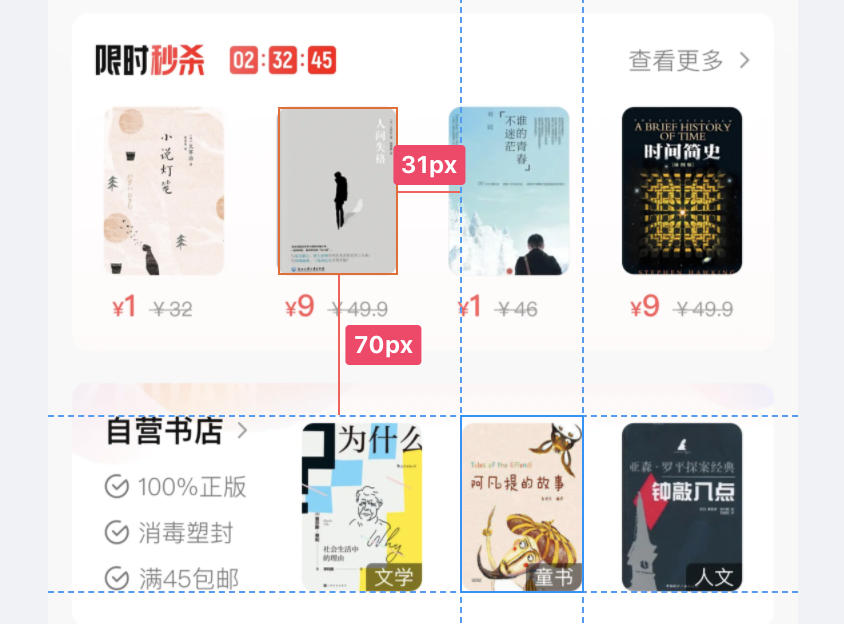
Task: Select the 人间失格 book cover
Action: point(338,191)
